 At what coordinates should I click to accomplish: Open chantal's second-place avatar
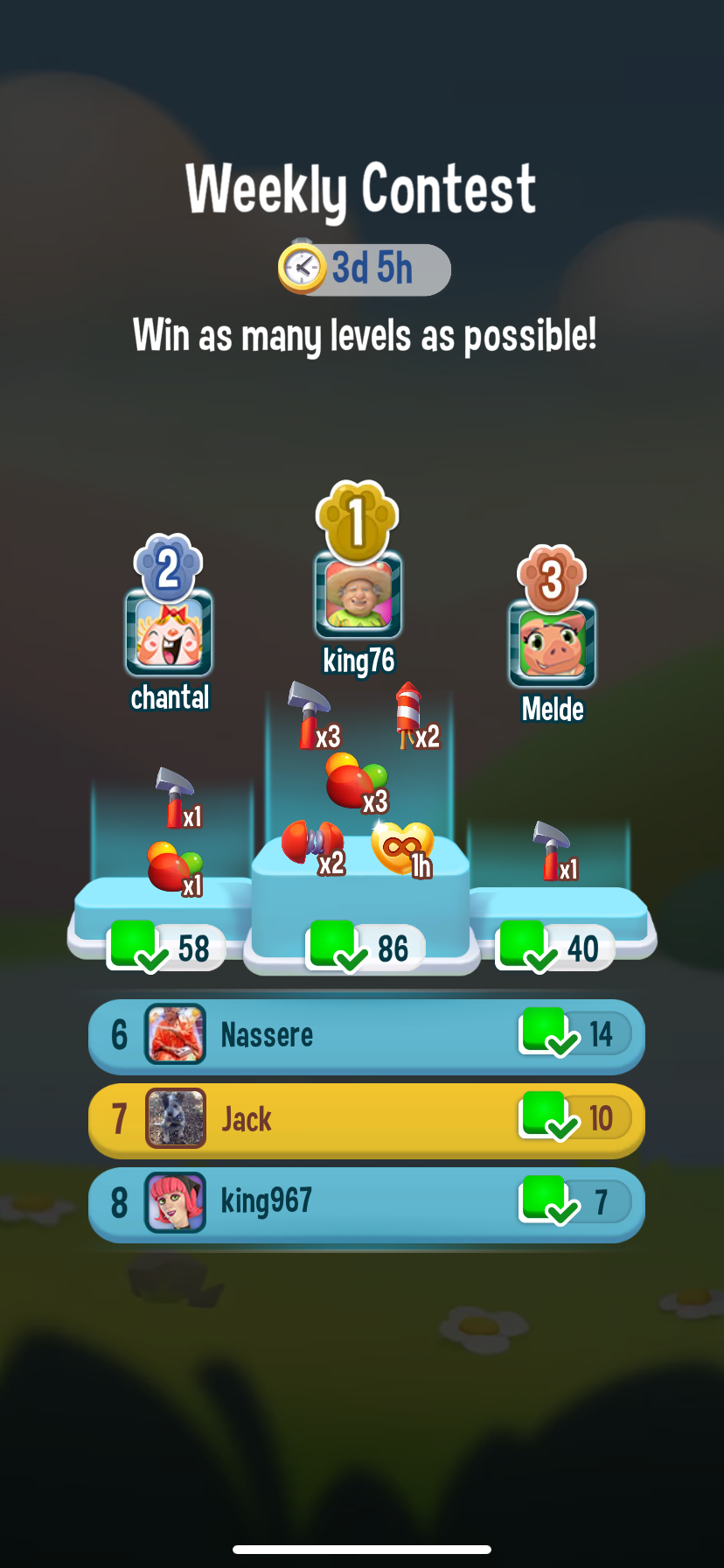(169, 633)
